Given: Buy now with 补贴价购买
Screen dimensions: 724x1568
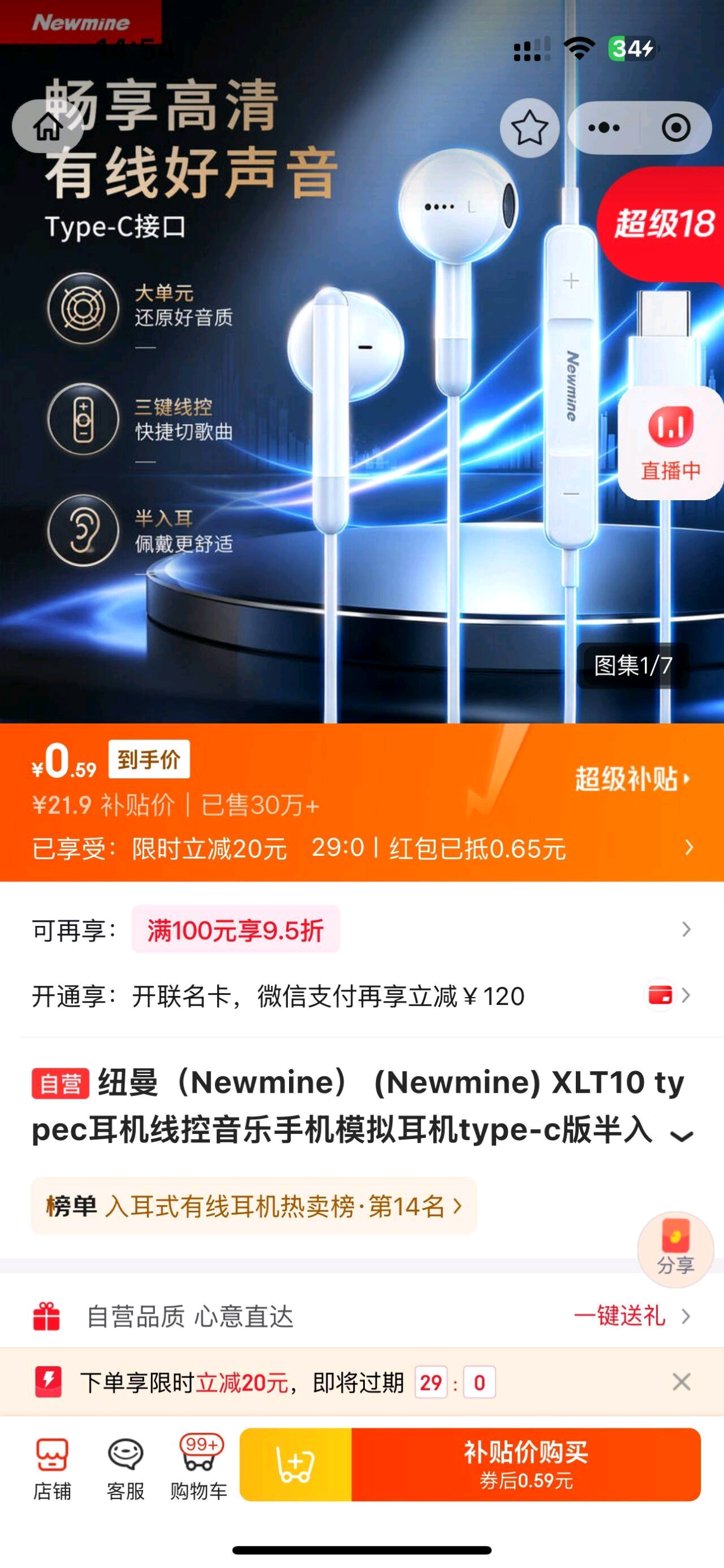Looking at the screenshot, I should tap(526, 1464).
